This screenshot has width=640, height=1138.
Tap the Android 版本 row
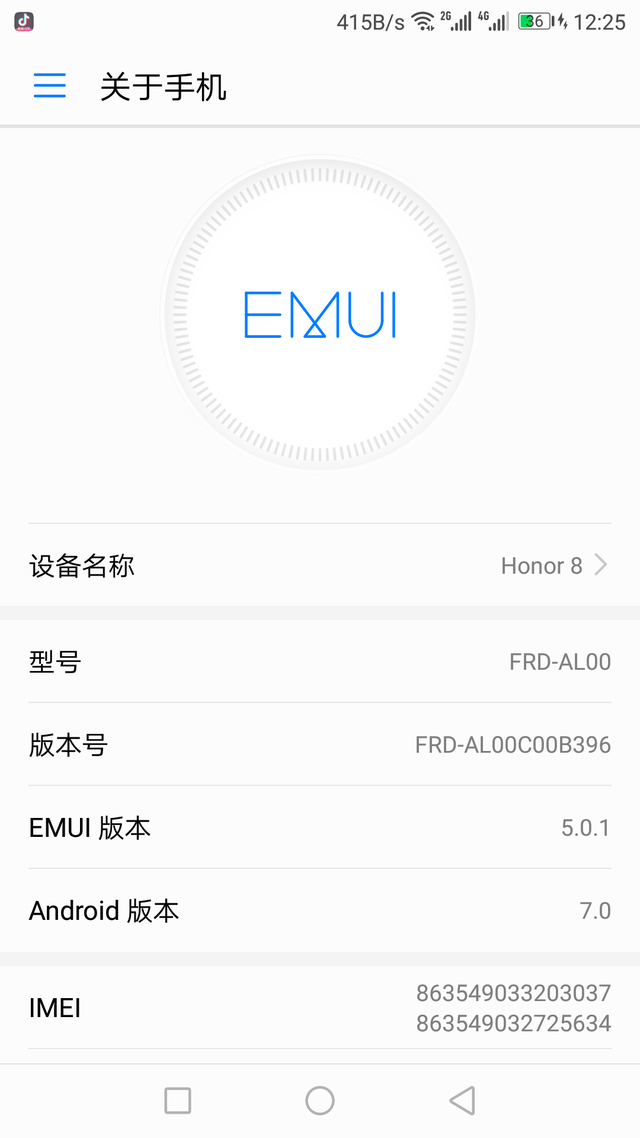[320, 911]
